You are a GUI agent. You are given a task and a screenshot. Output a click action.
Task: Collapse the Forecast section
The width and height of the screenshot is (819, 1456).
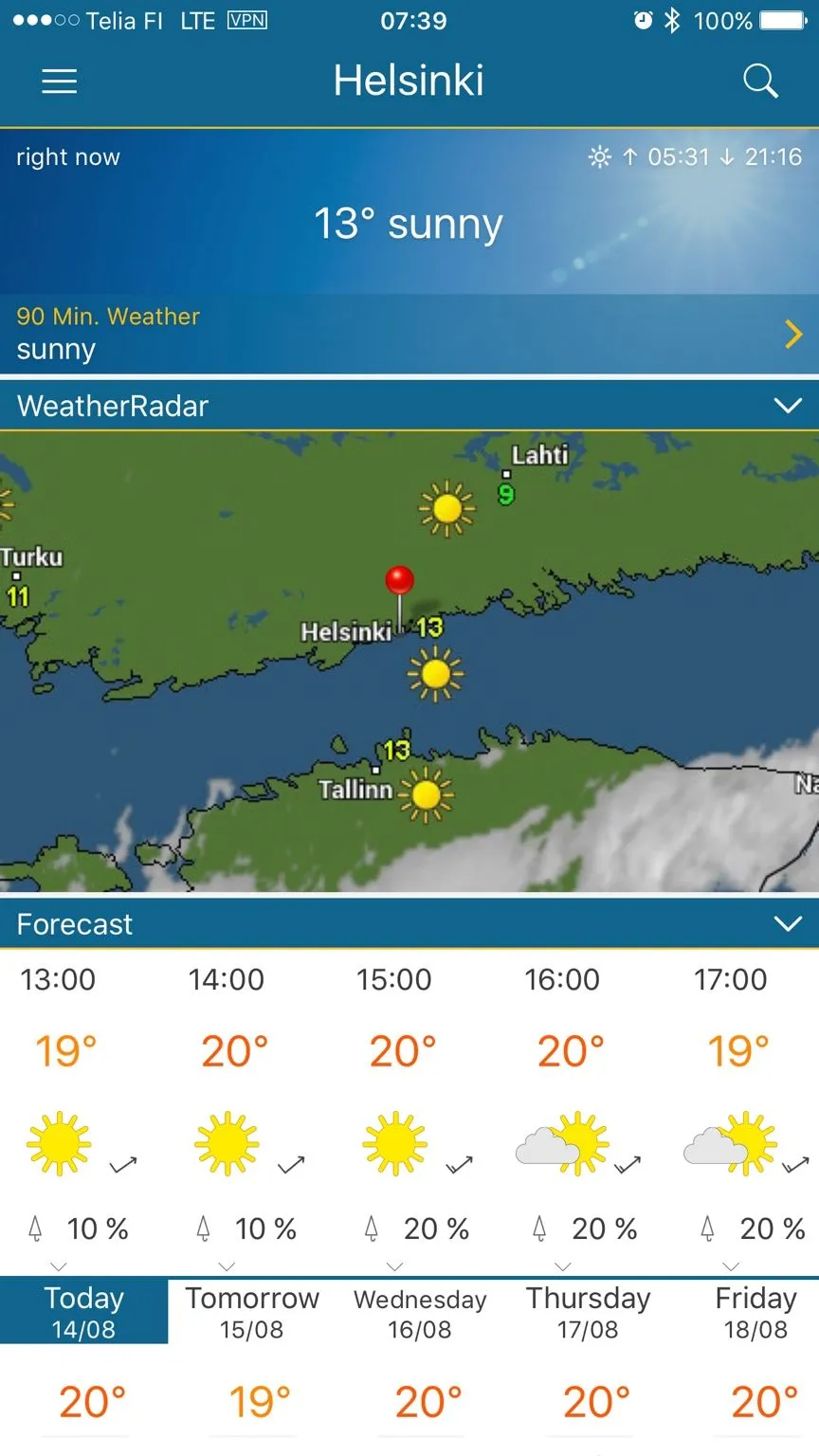pos(788,924)
